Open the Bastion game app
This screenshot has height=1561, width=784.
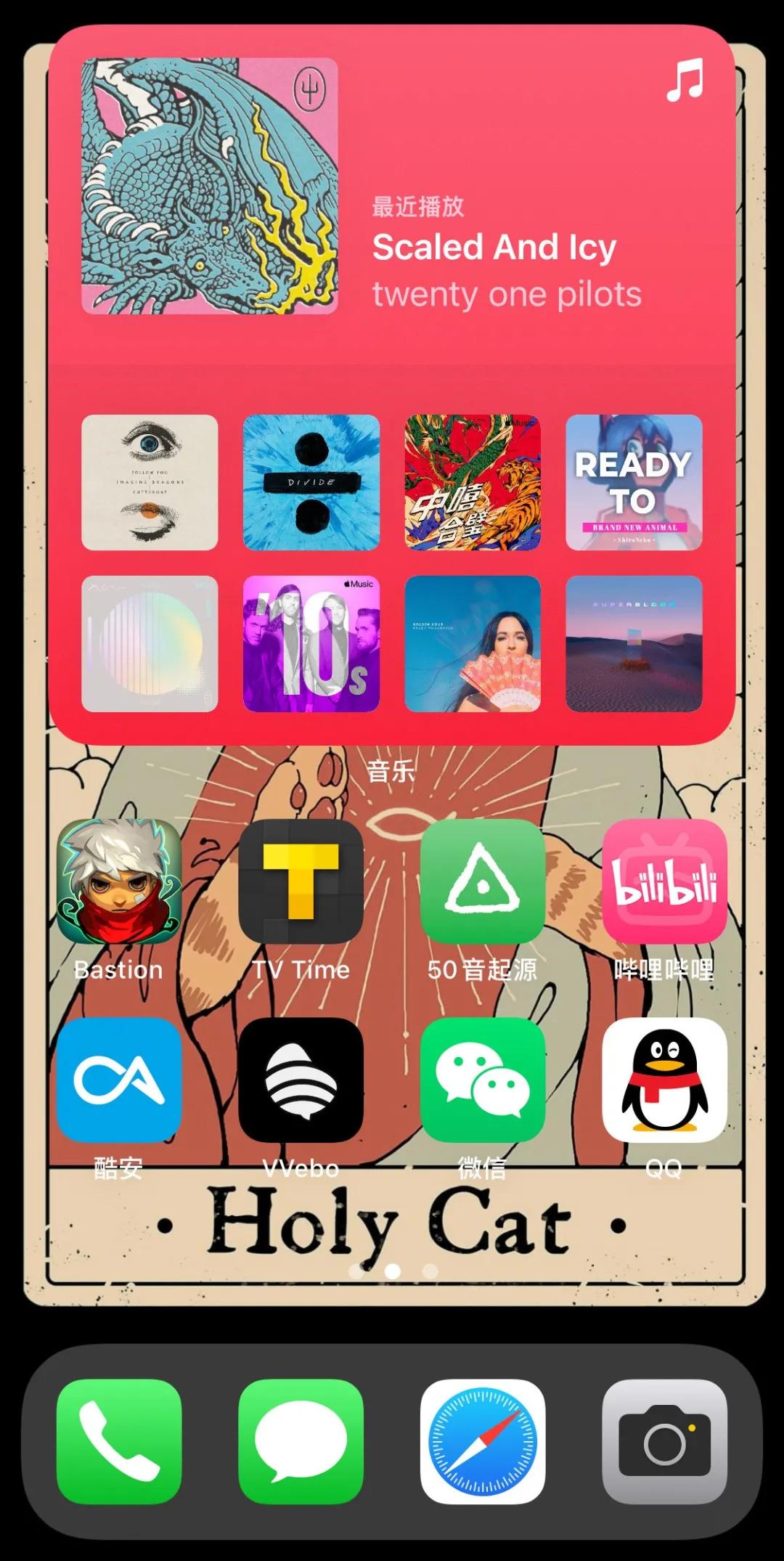click(x=118, y=881)
